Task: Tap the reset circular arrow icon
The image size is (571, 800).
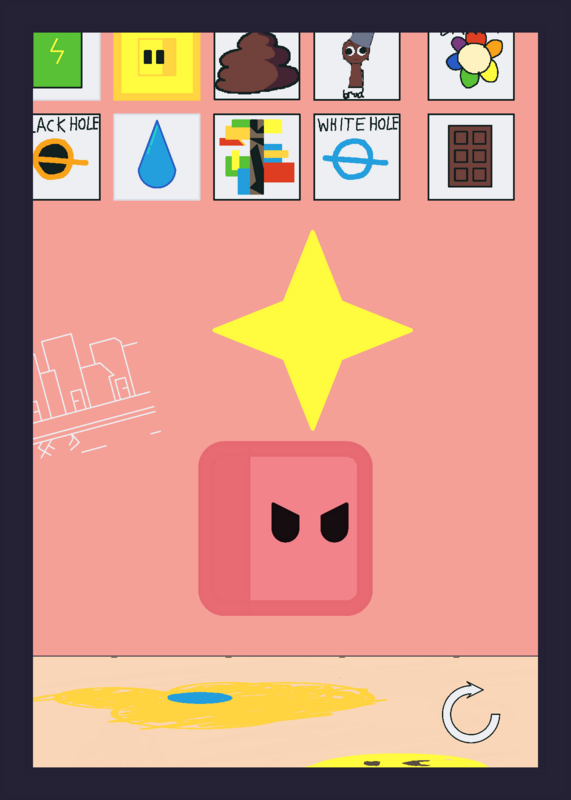Action: click(470, 712)
